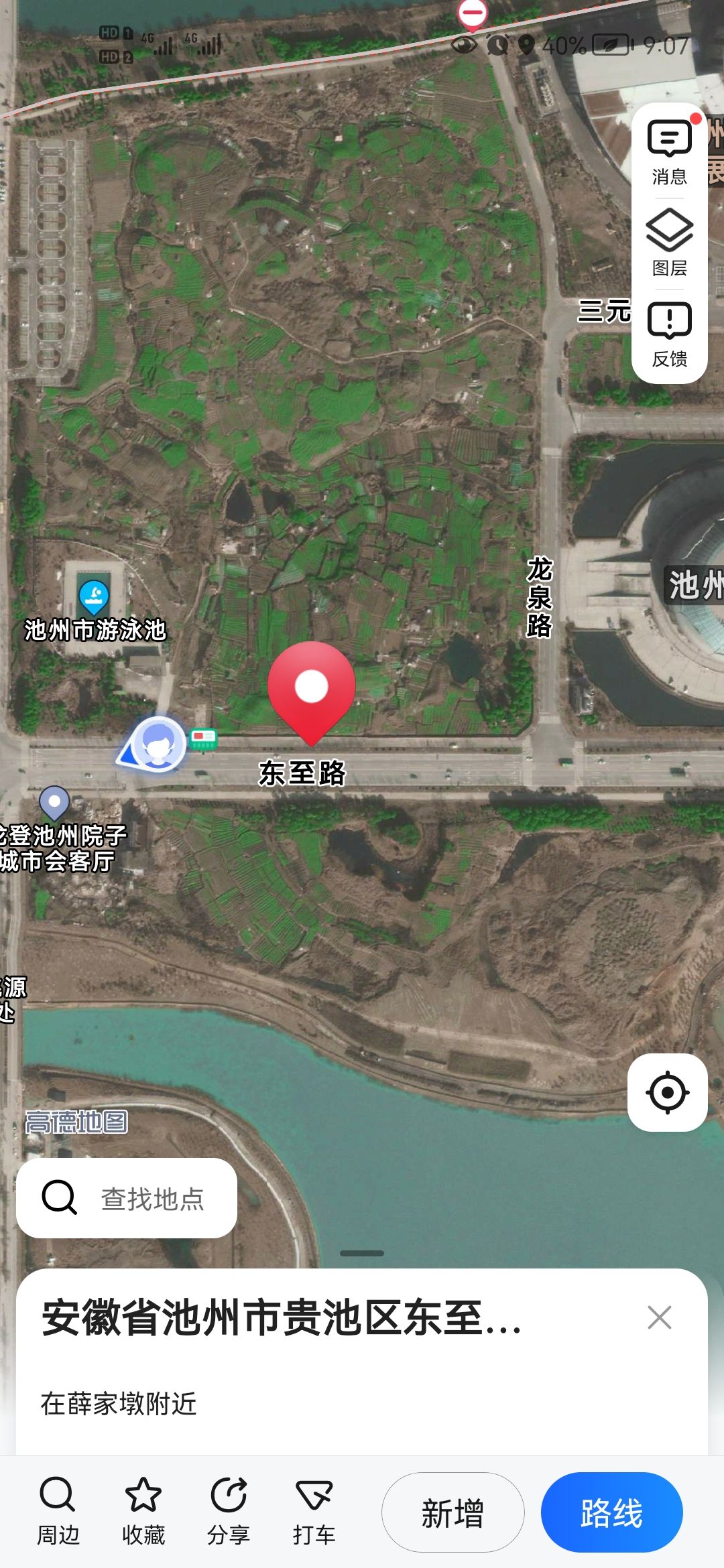Open the 消息 messages panel
This screenshot has height=1568, width=724.
(669, 152)
